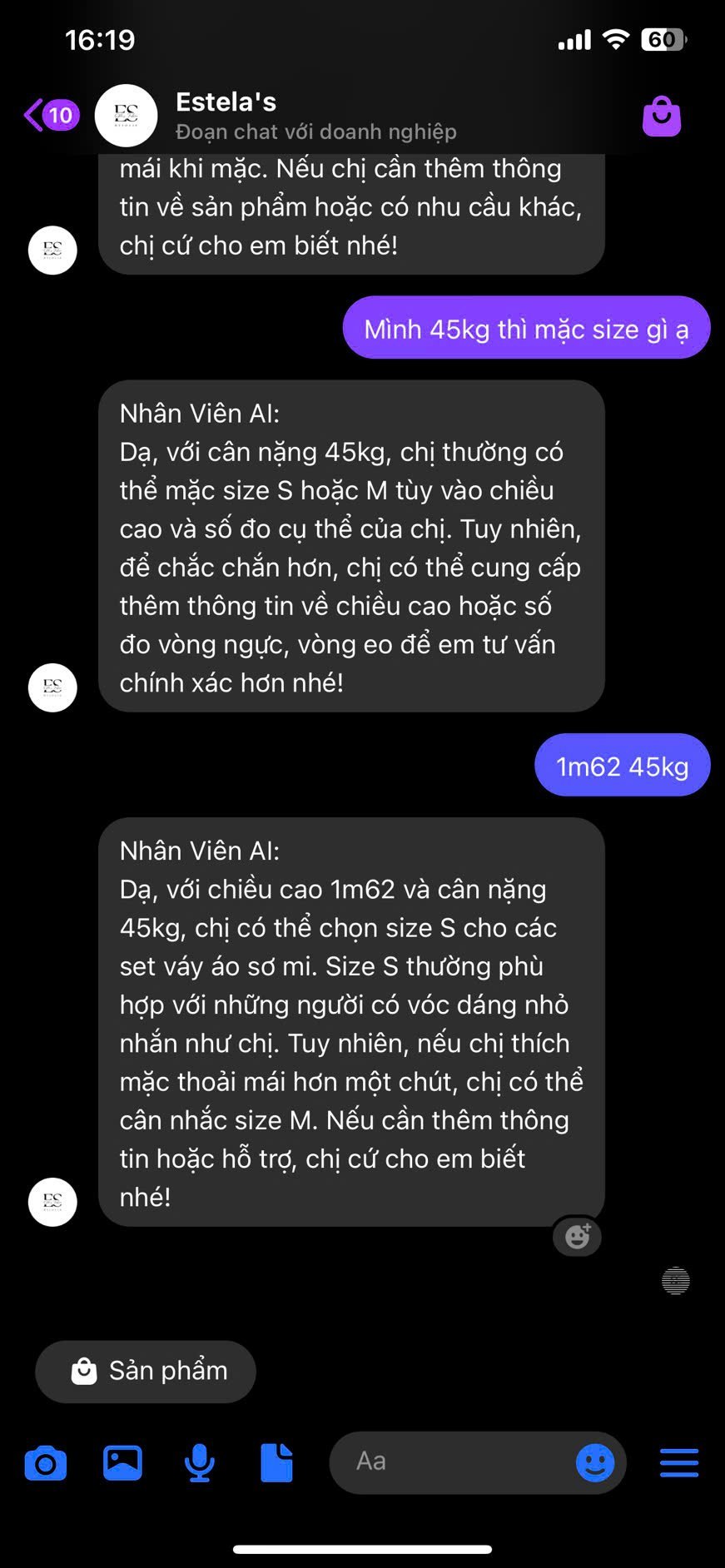Open the photo gallery picker
This screenshot has width=725, height=1568.
[122, 1462]
